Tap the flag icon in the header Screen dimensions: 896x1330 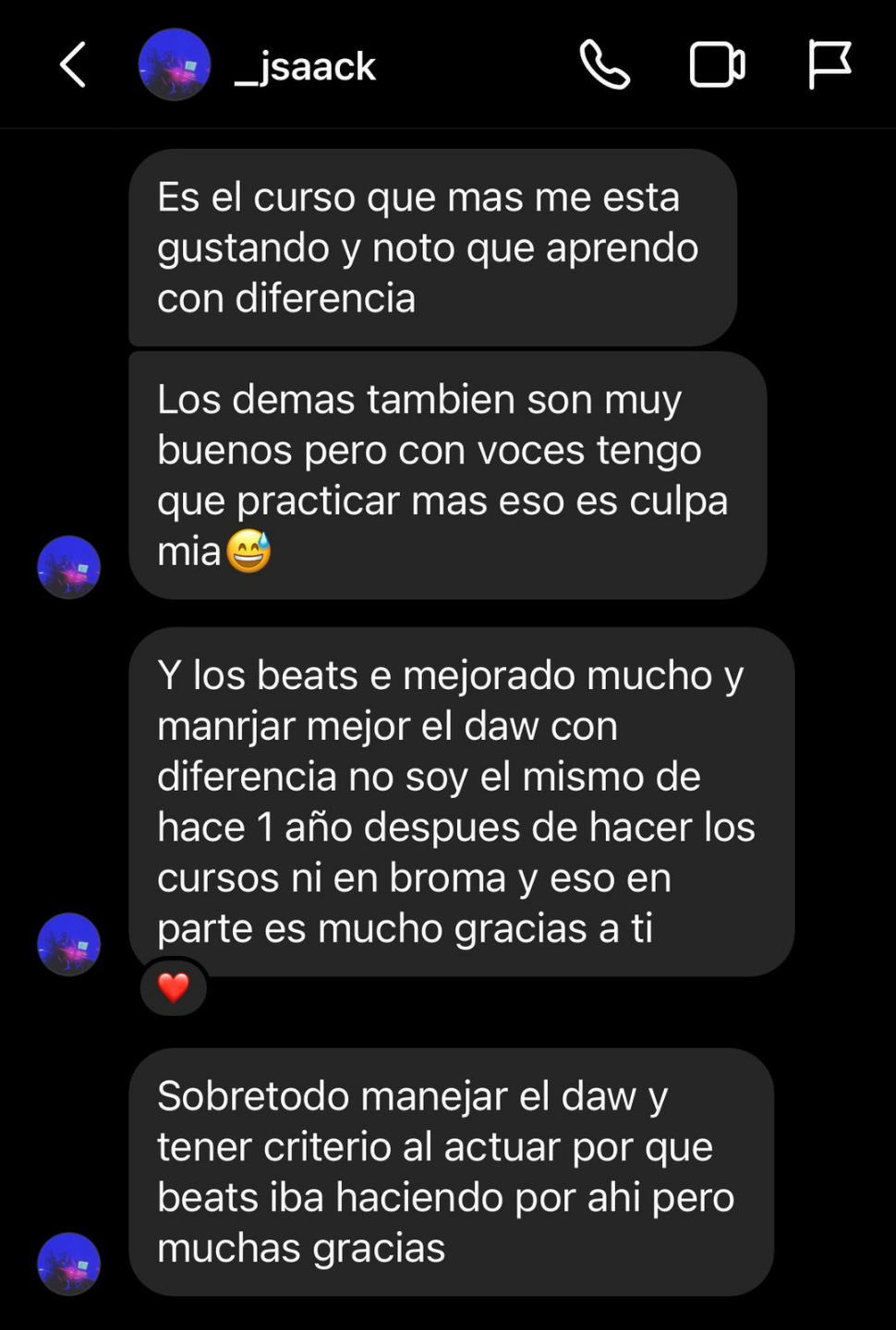point(829,65)
